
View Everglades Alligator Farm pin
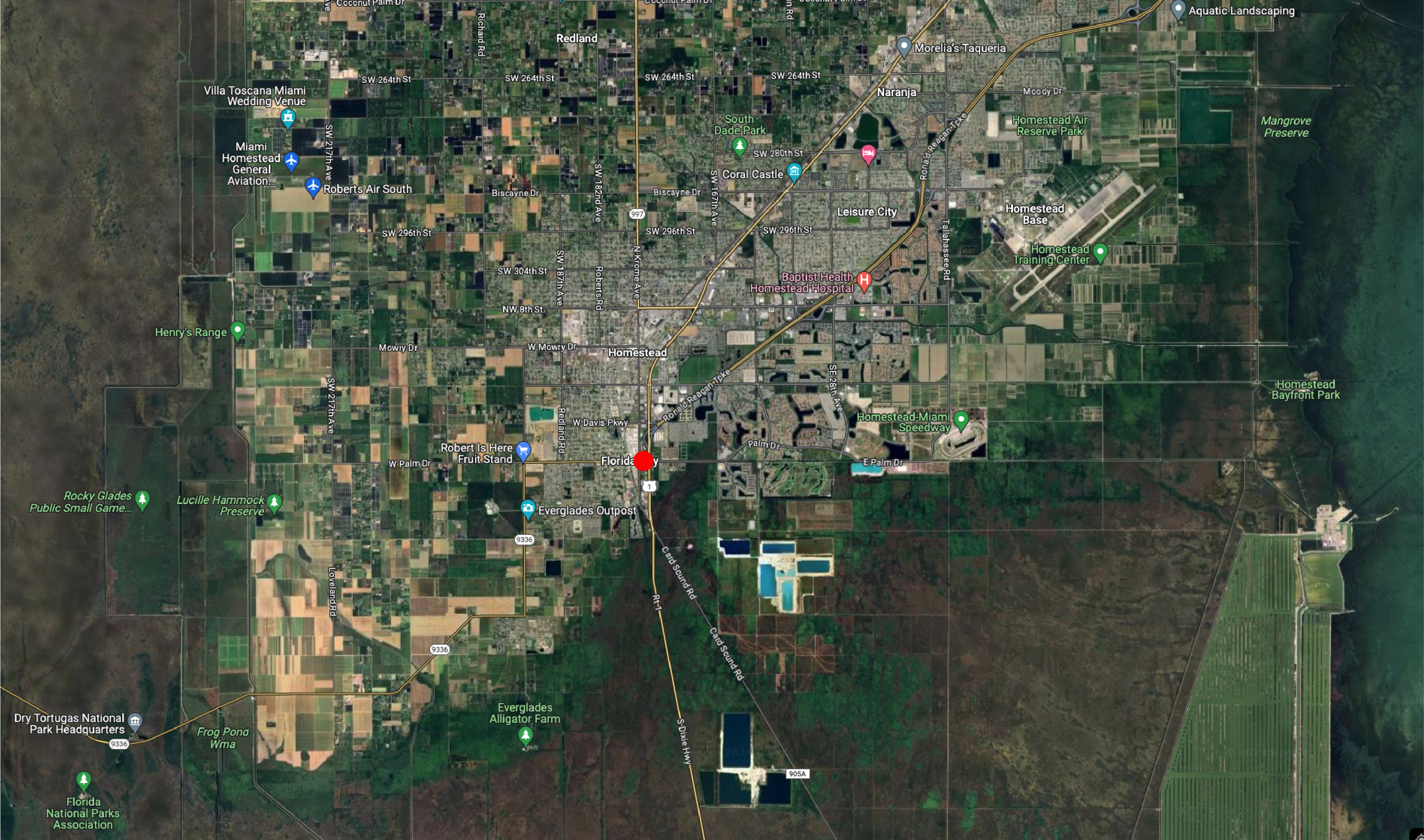click(525, 735)
